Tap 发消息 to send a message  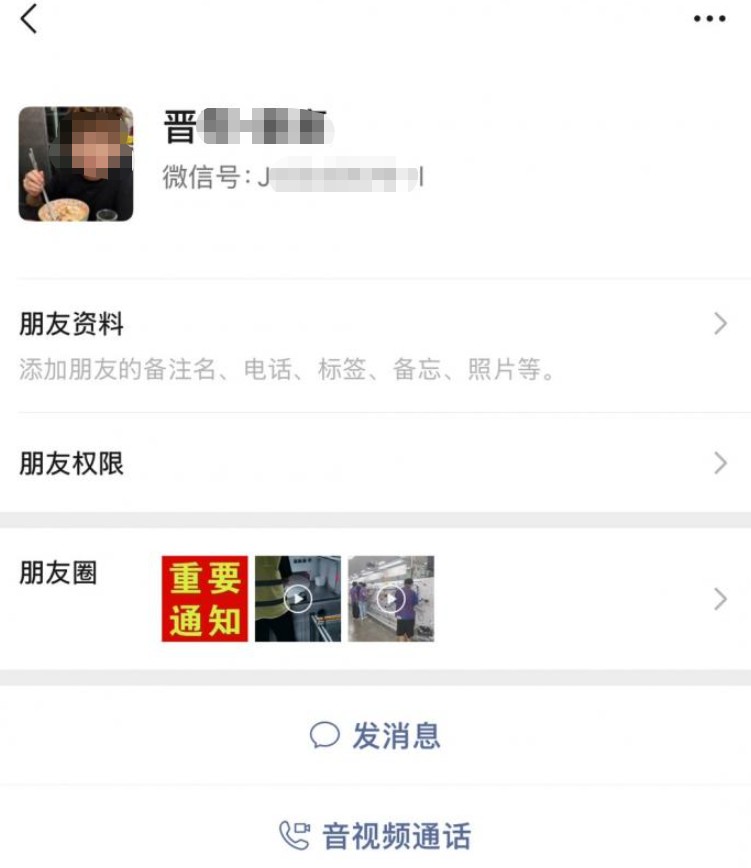(x=375, y=736)
